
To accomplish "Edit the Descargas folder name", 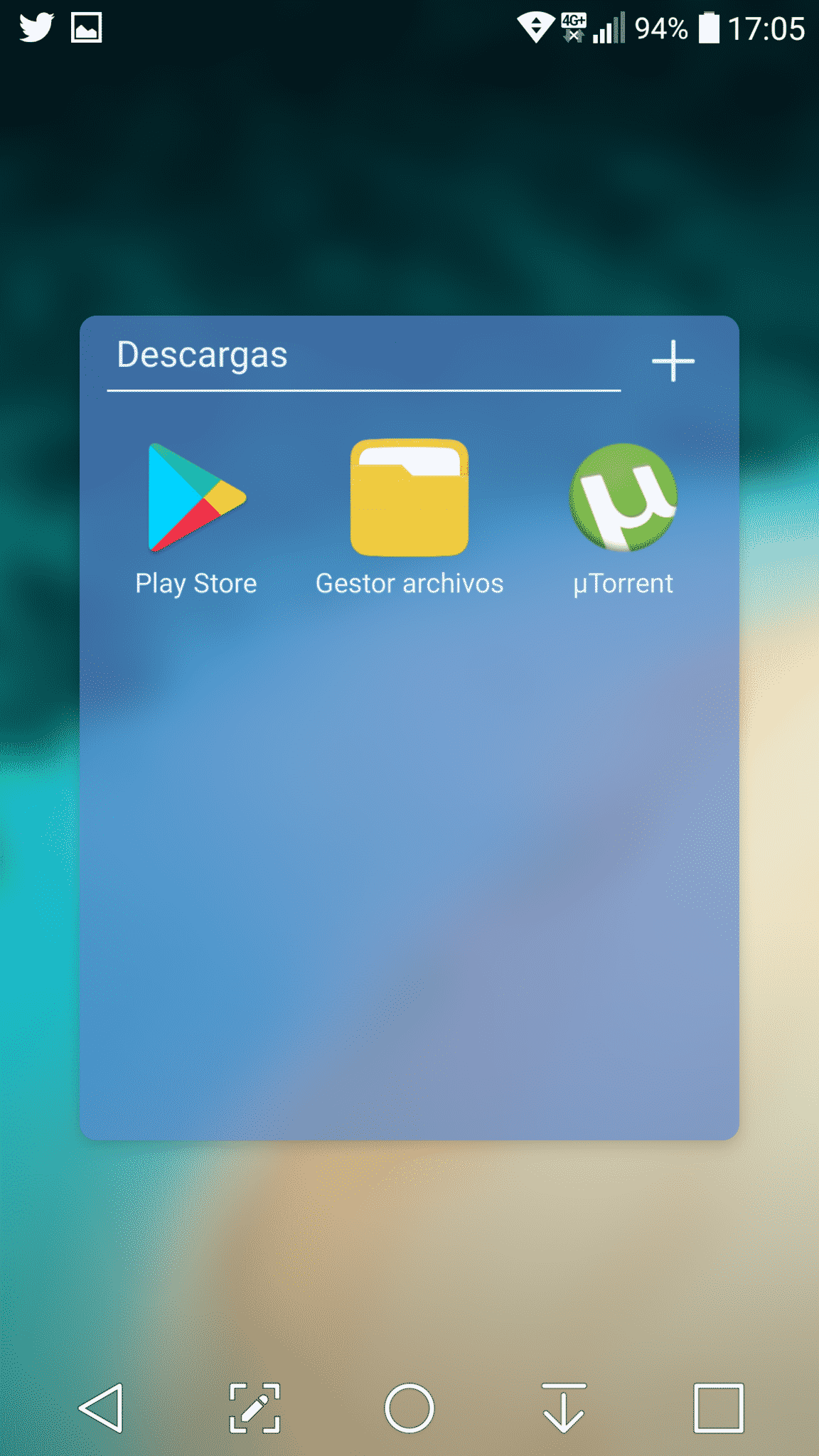I will (x=363, y=355).
